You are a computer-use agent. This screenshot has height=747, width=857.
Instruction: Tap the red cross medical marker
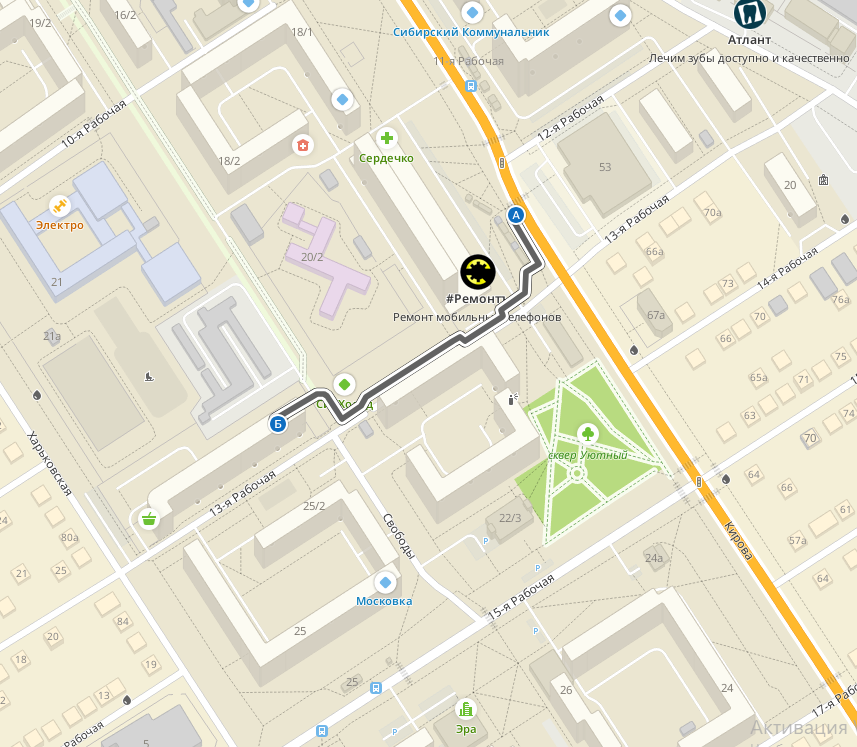tap(302, 146)
